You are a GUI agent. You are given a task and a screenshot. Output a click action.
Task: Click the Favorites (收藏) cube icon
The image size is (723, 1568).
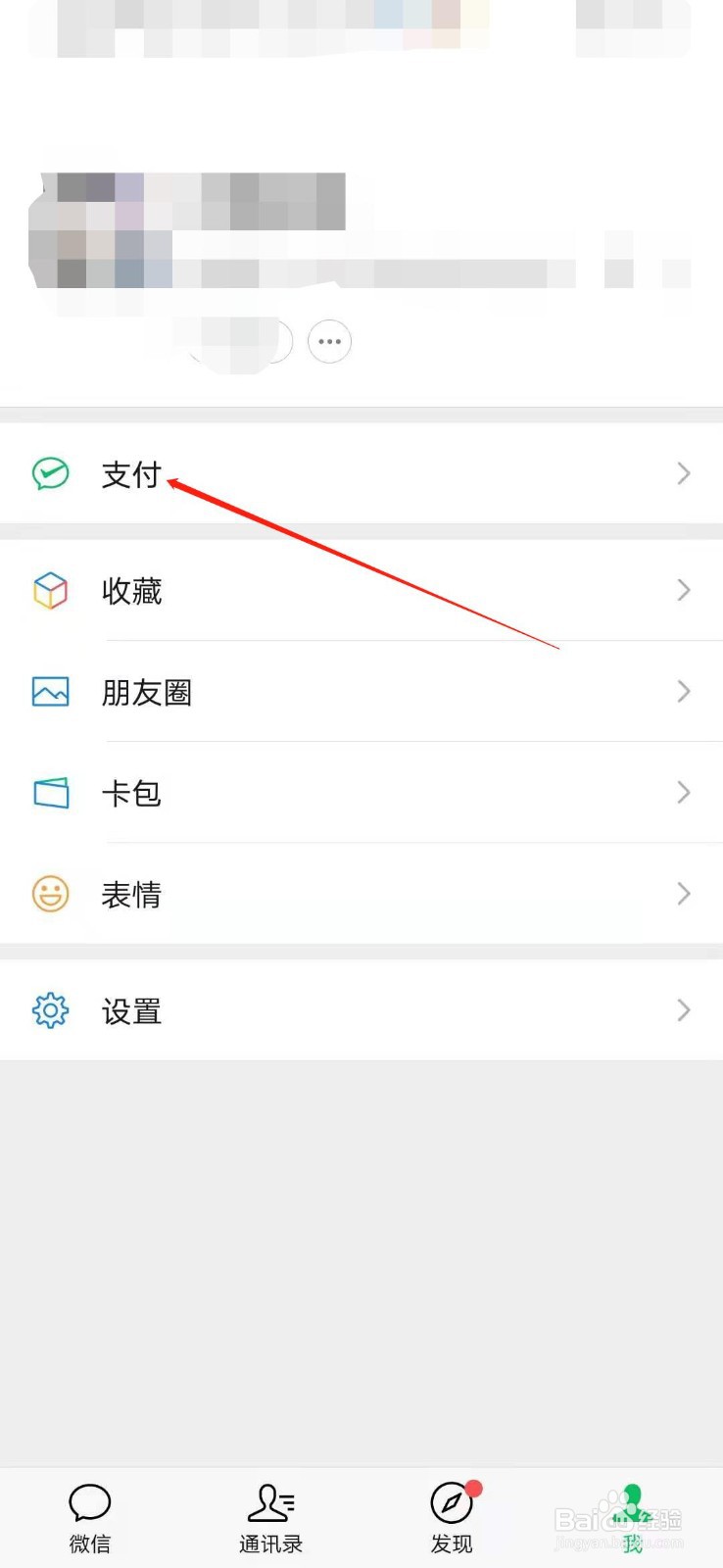[x=50, y=590]
